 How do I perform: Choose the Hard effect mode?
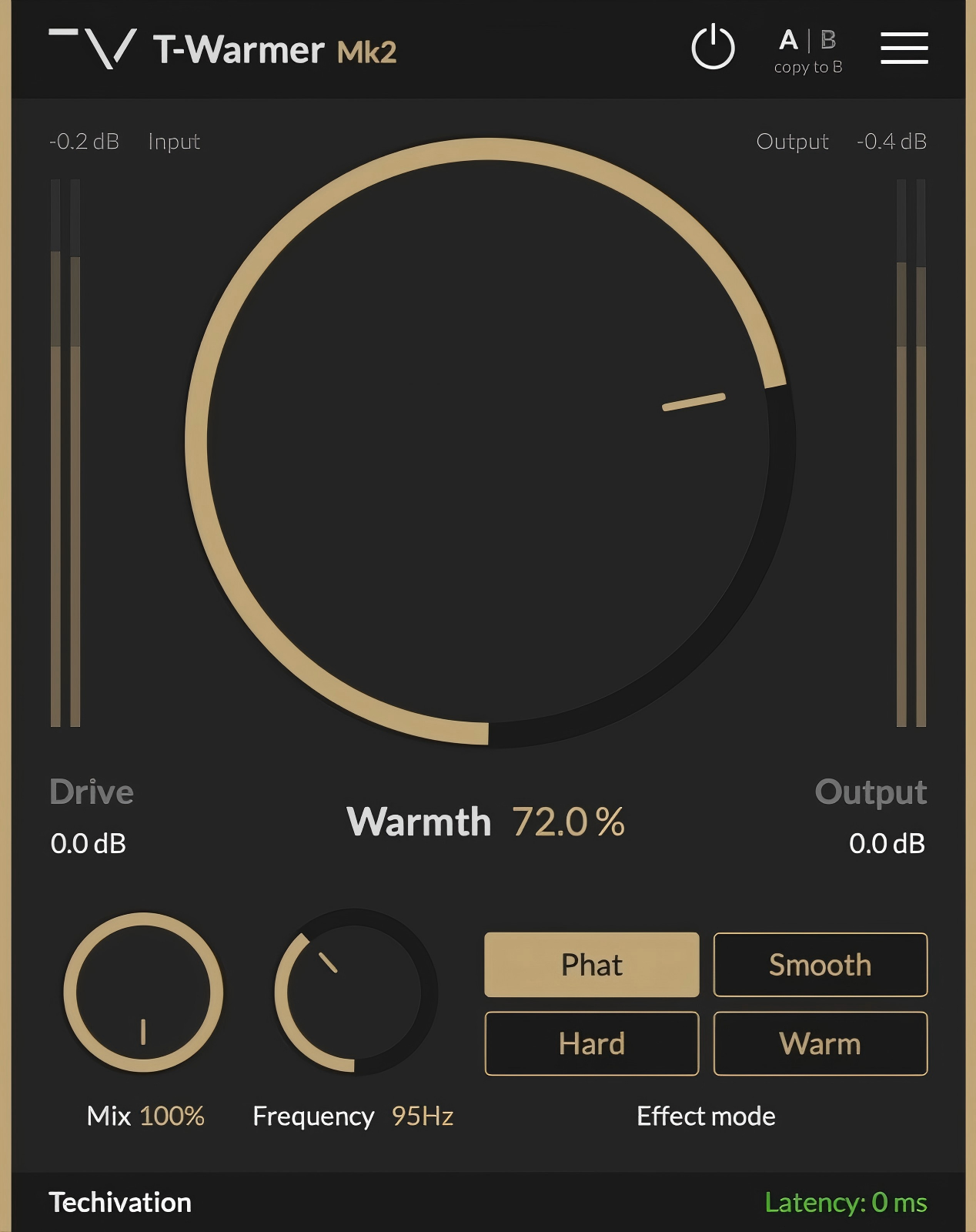(x=591, y=1044)
